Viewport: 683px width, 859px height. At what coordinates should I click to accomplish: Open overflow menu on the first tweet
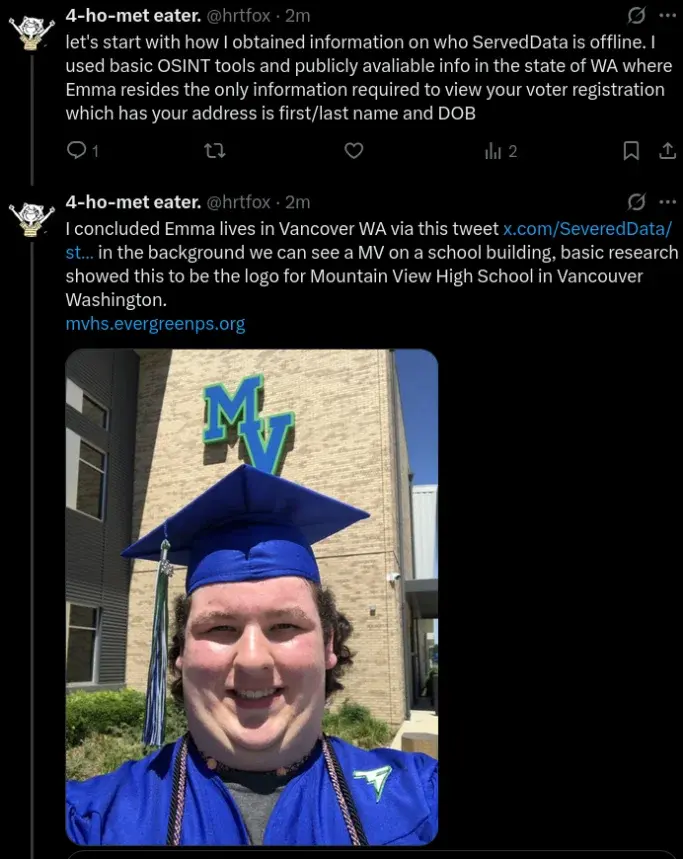pyautogui.click(x=668, y=15)
